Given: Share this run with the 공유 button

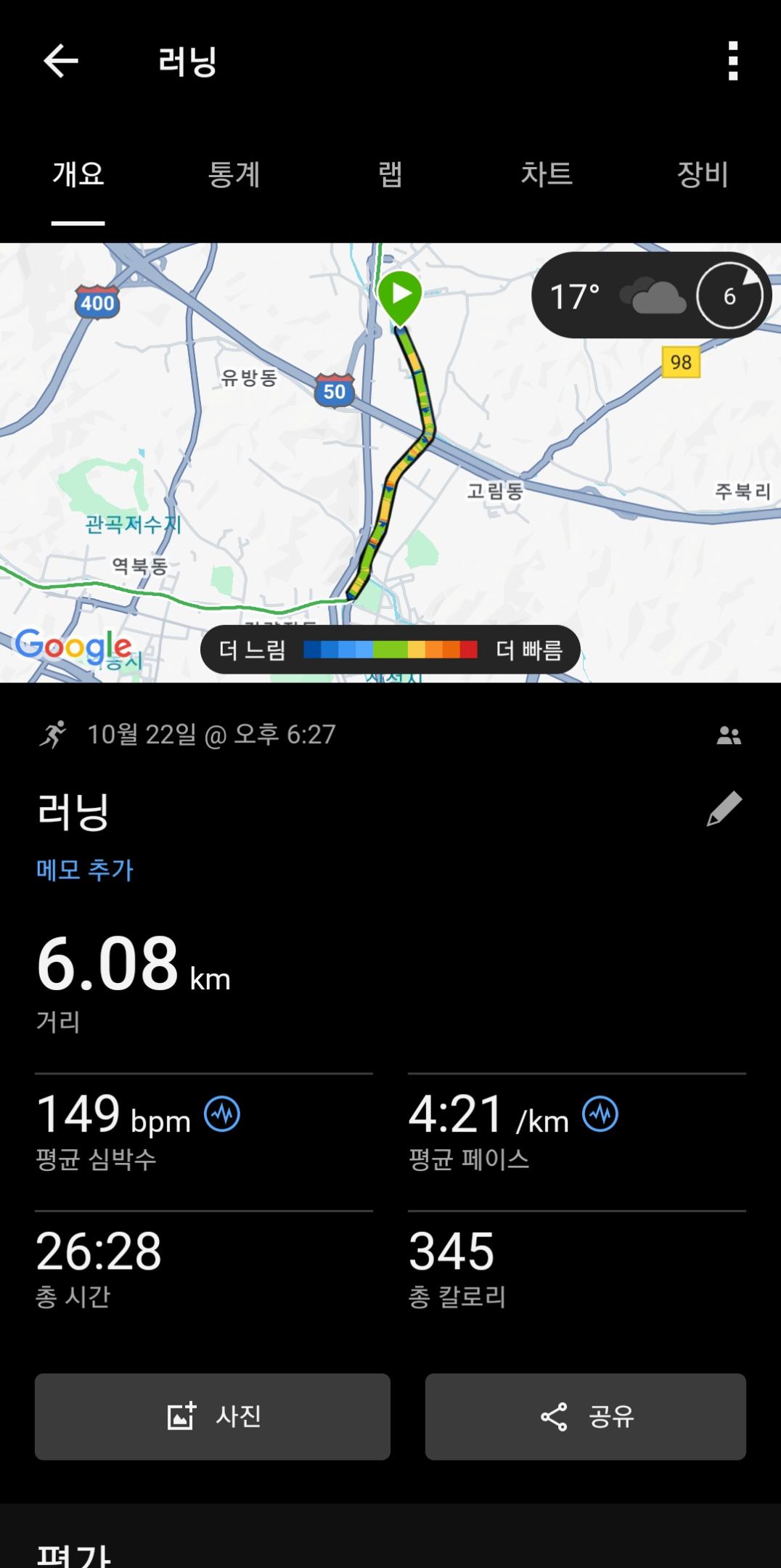Looking at the screenshot, I should (x=586, y=1416).
